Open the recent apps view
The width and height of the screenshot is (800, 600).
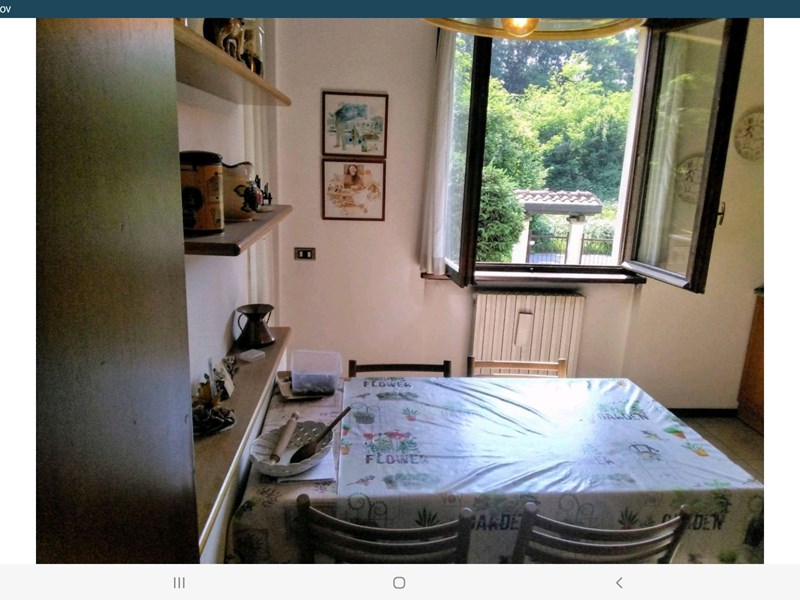coord(179,582)
